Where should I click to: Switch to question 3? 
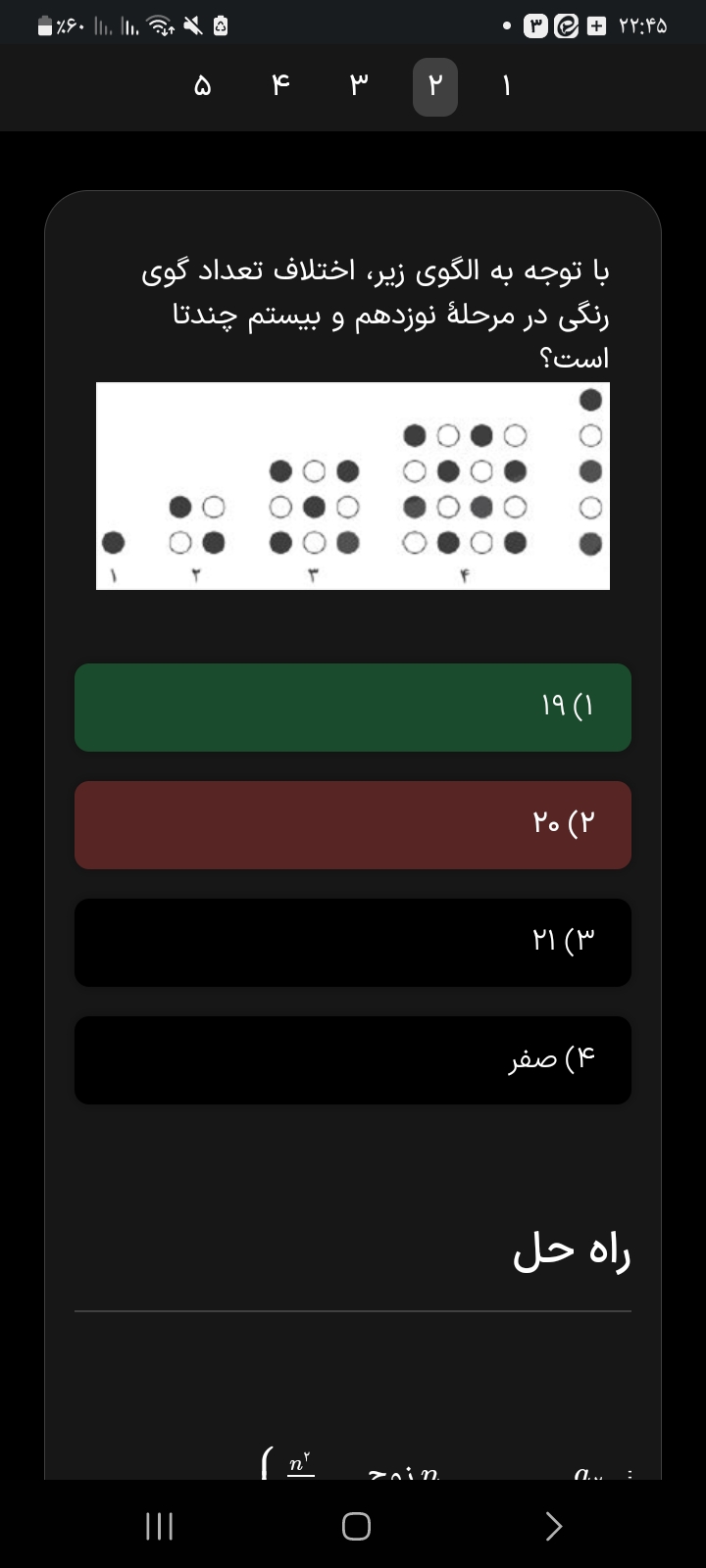pos(359,87)
